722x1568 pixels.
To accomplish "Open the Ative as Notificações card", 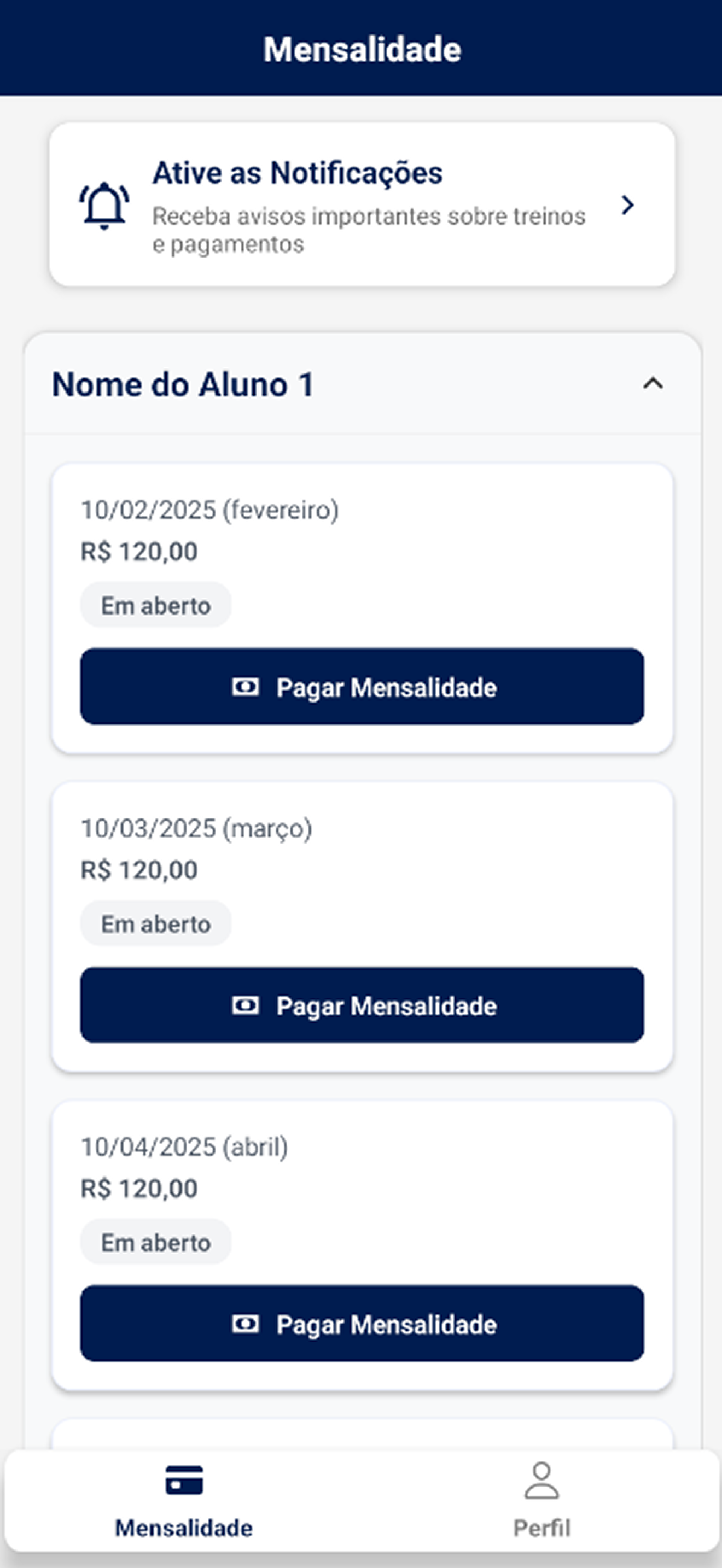I will (362, 204).
